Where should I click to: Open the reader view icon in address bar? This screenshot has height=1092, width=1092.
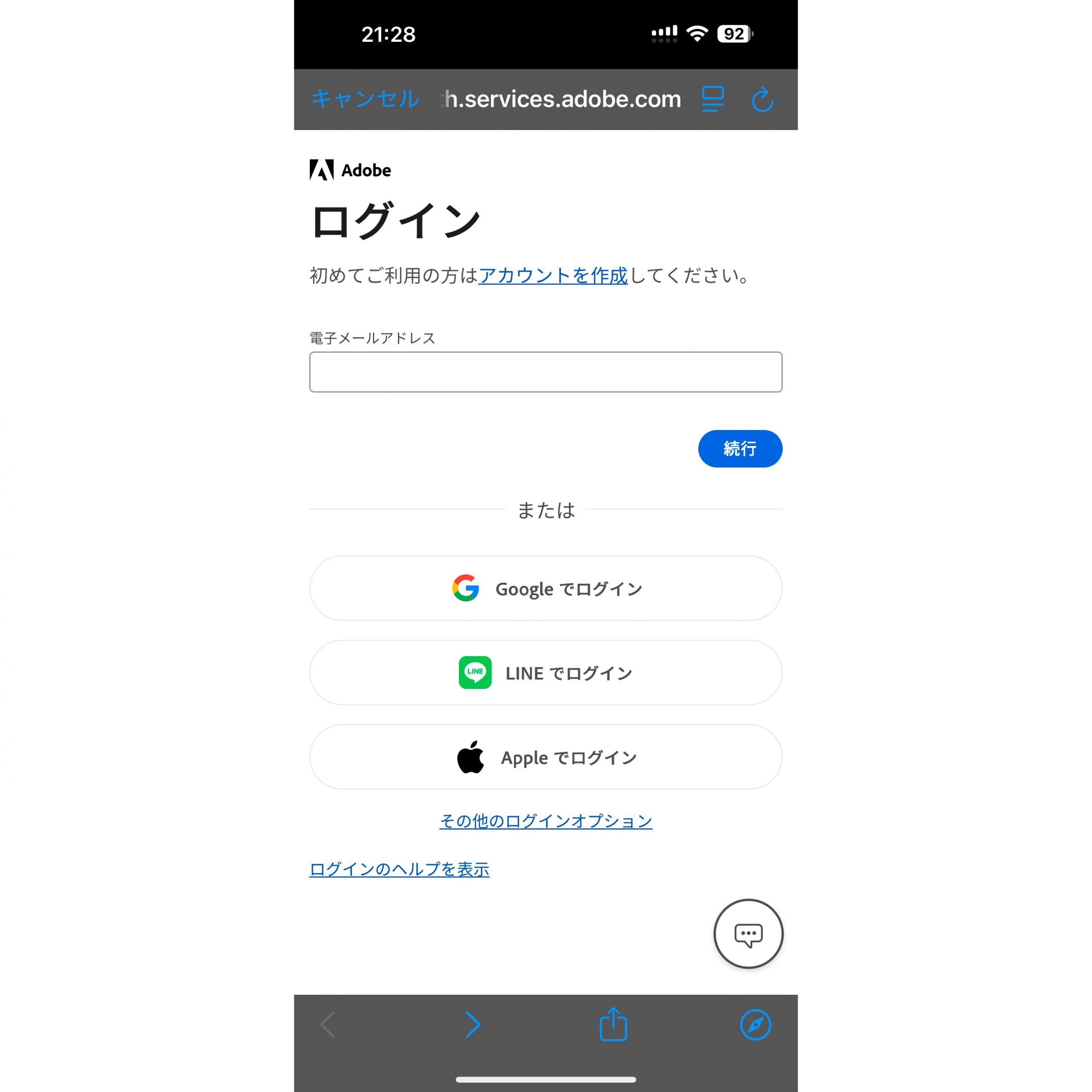(713, 99)
